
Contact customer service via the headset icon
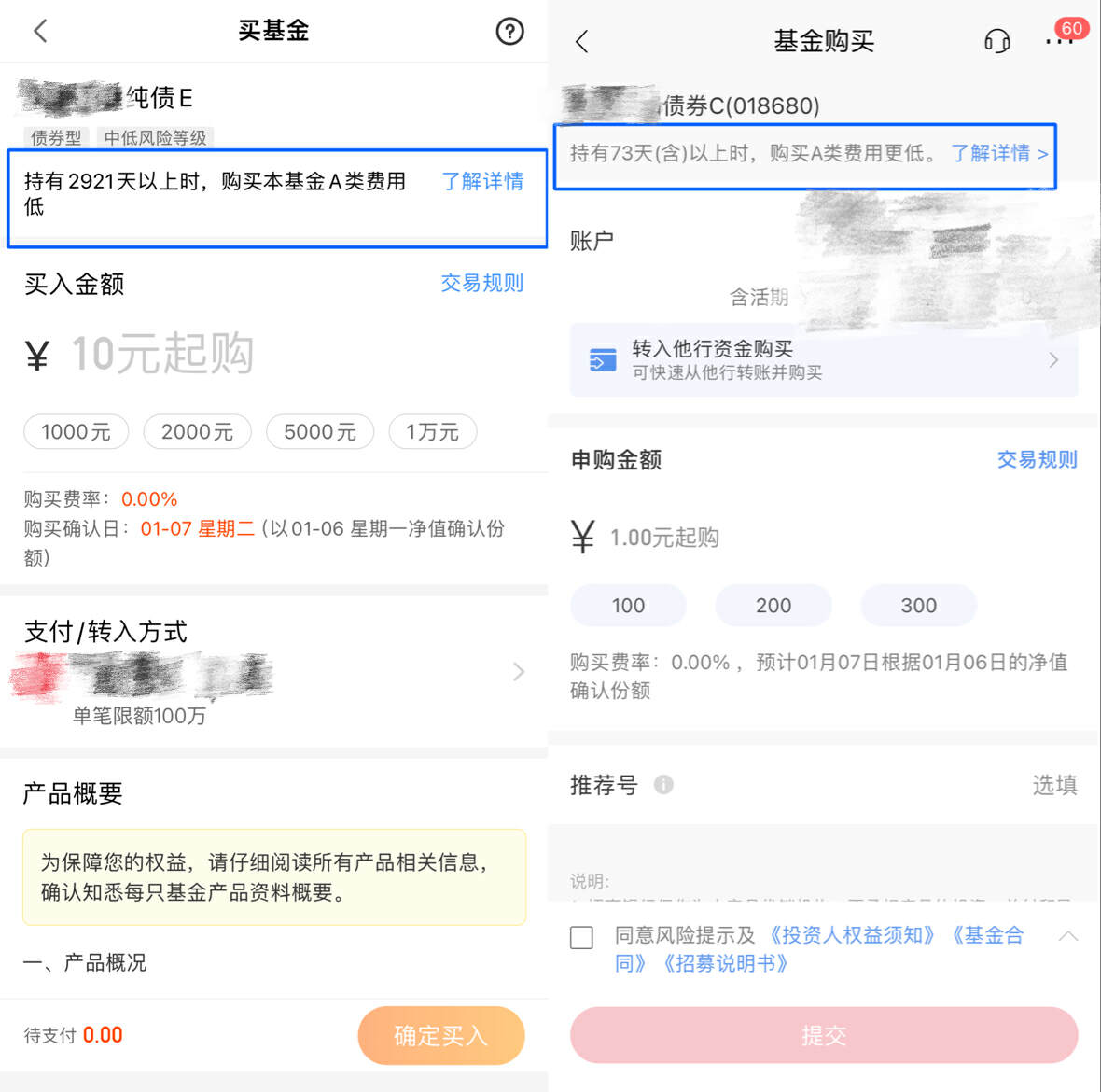tap(996, 41)
